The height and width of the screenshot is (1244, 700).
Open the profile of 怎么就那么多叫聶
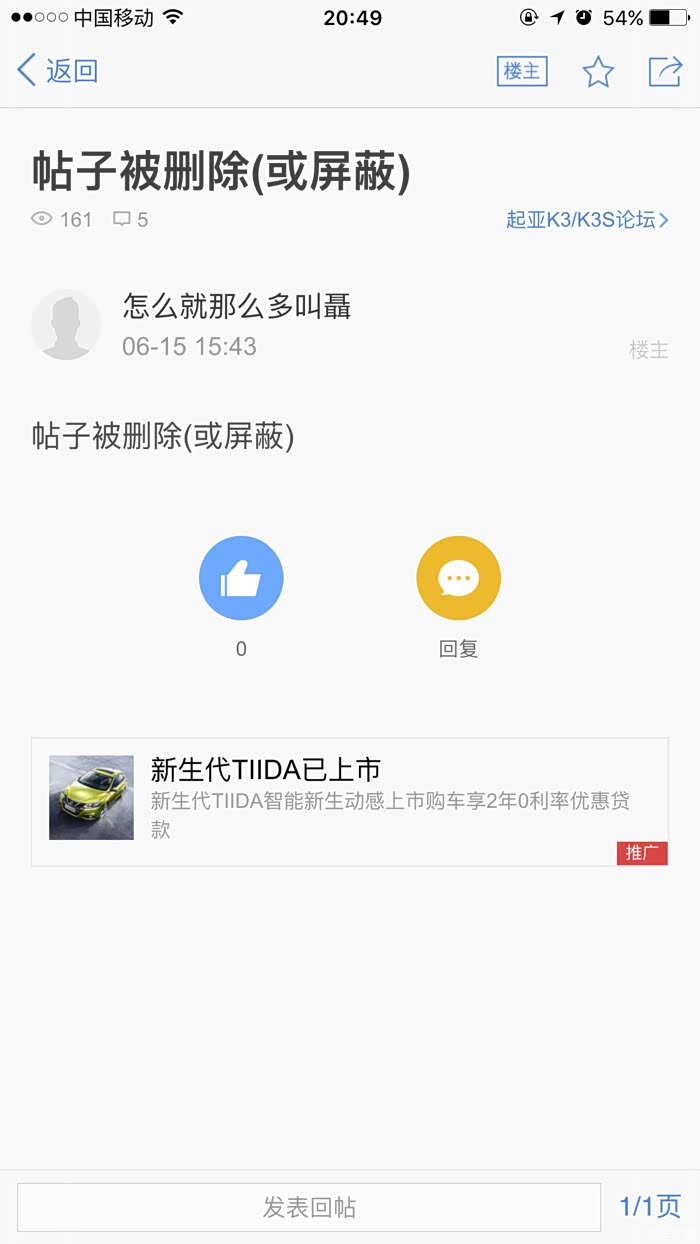point(237,306)
